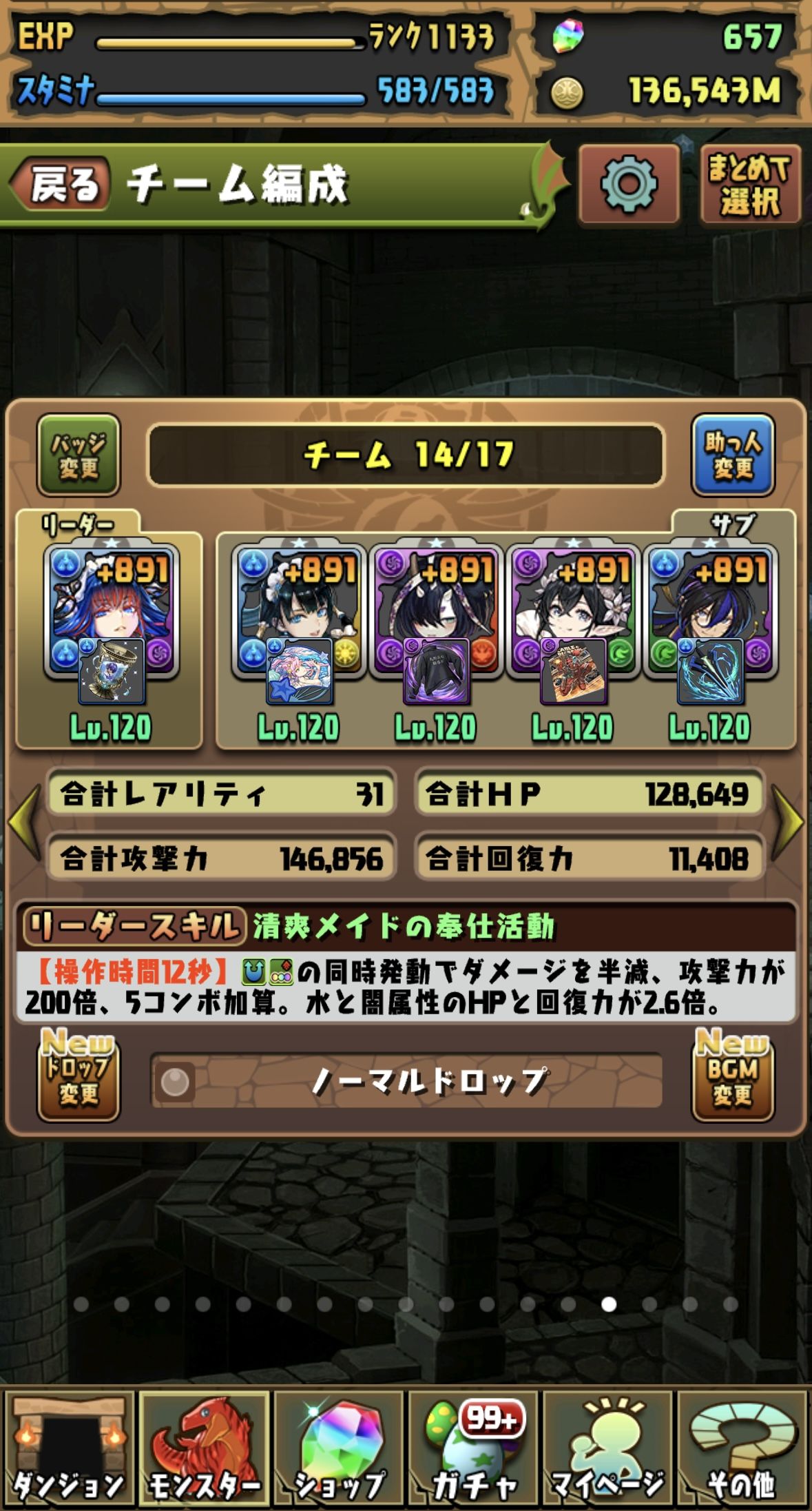Screen dimensions: 812x1511
Task: Switch to the ダンジョン tab
Action: [x=69, y=1447]
